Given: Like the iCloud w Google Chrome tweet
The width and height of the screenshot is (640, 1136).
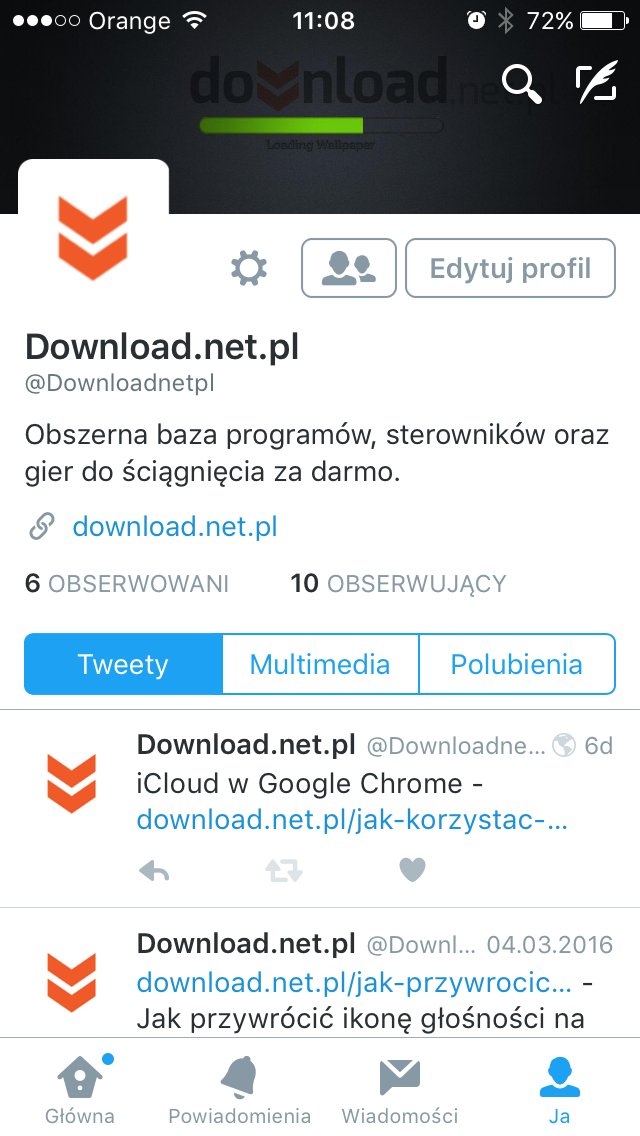Looking at the screenshot, I should [412, 870].
